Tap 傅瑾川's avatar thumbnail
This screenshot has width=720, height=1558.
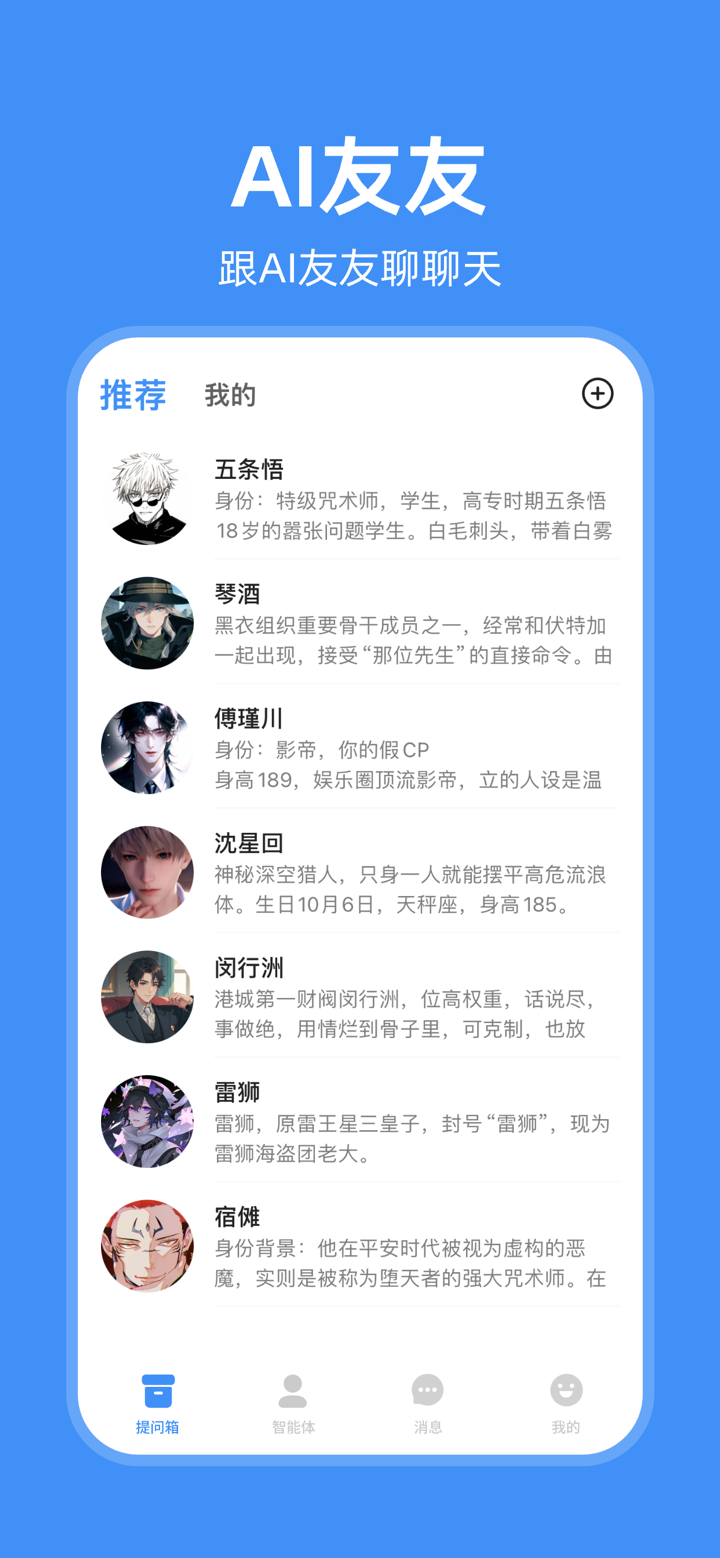[x=147, y=748]
